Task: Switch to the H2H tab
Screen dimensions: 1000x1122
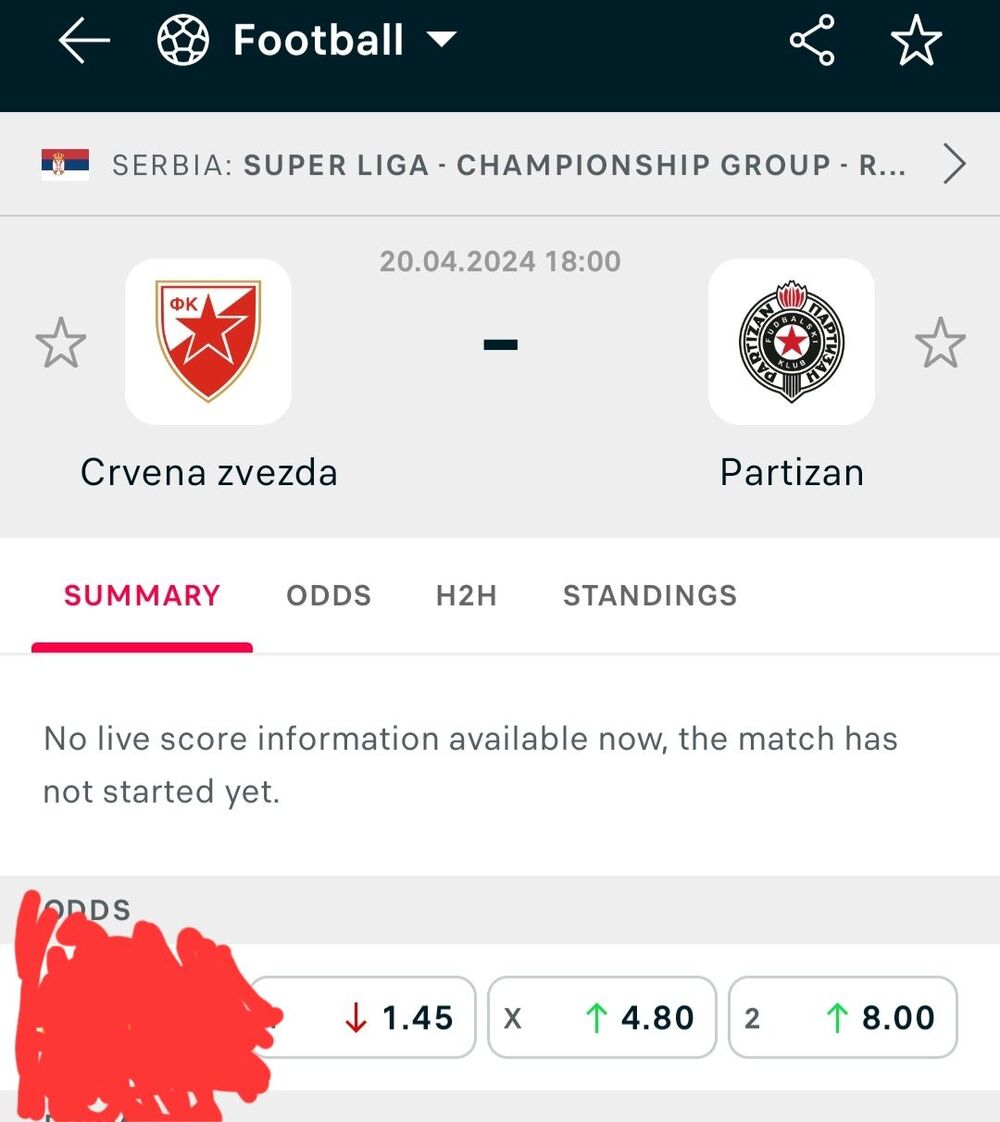Action: pos(466,596)
